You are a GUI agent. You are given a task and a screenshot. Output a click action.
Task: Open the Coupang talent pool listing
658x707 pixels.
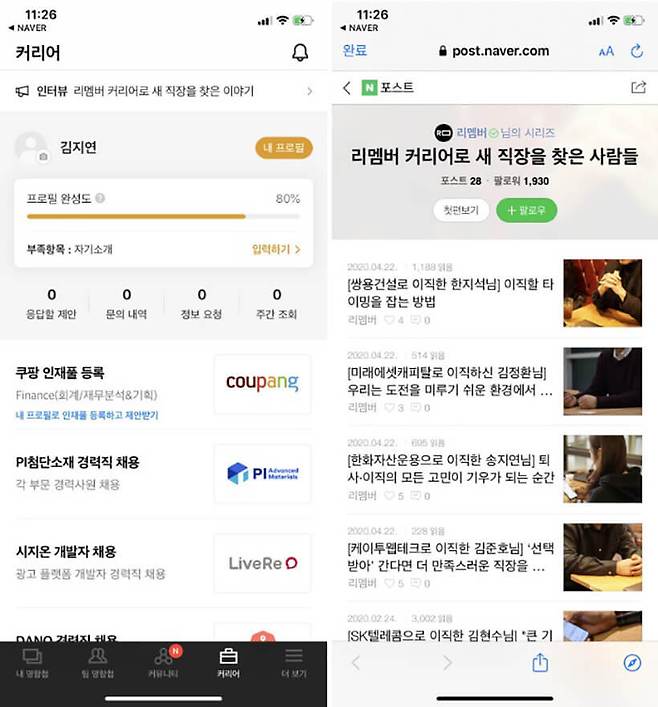[x=110, y=384]
